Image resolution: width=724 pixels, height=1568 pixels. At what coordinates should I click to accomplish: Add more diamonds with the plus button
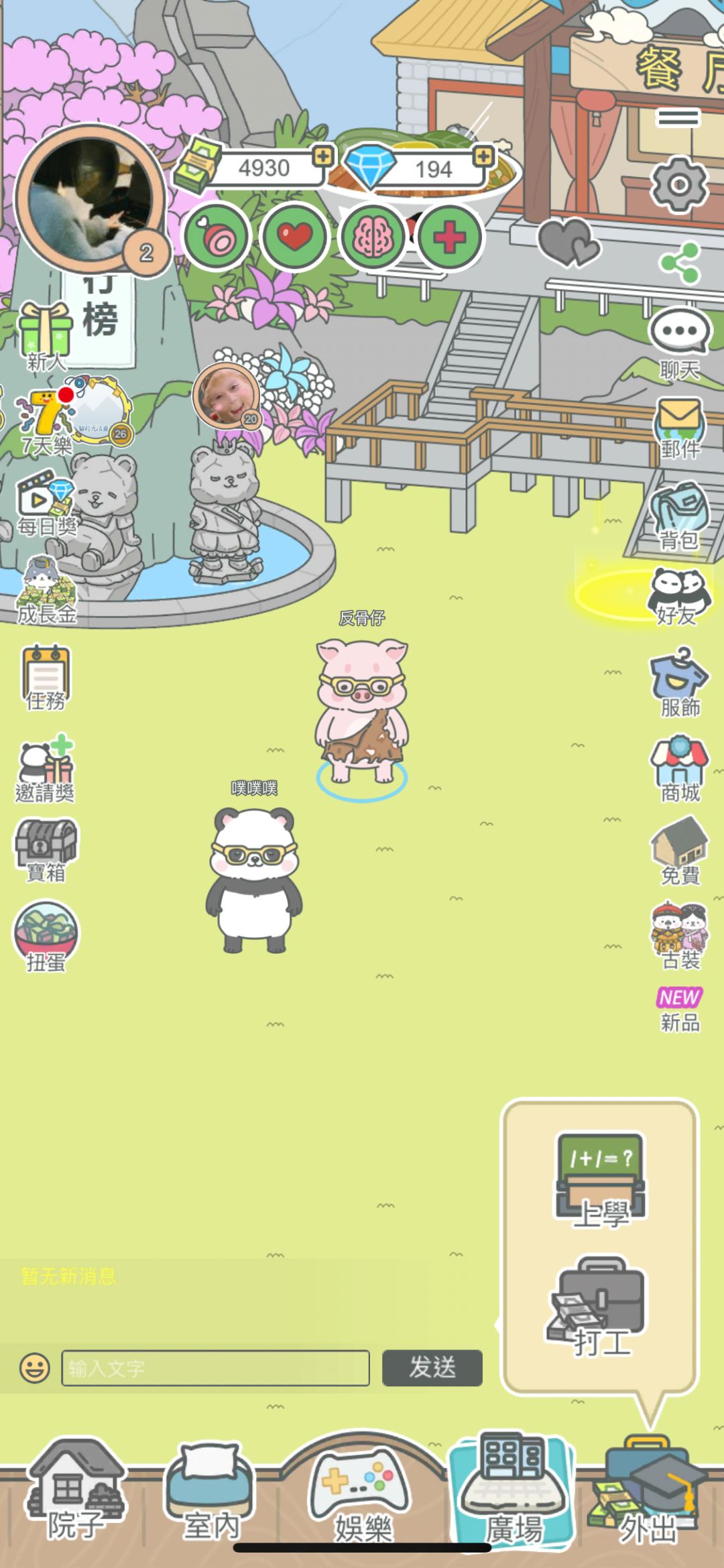[x=483, y=157]
